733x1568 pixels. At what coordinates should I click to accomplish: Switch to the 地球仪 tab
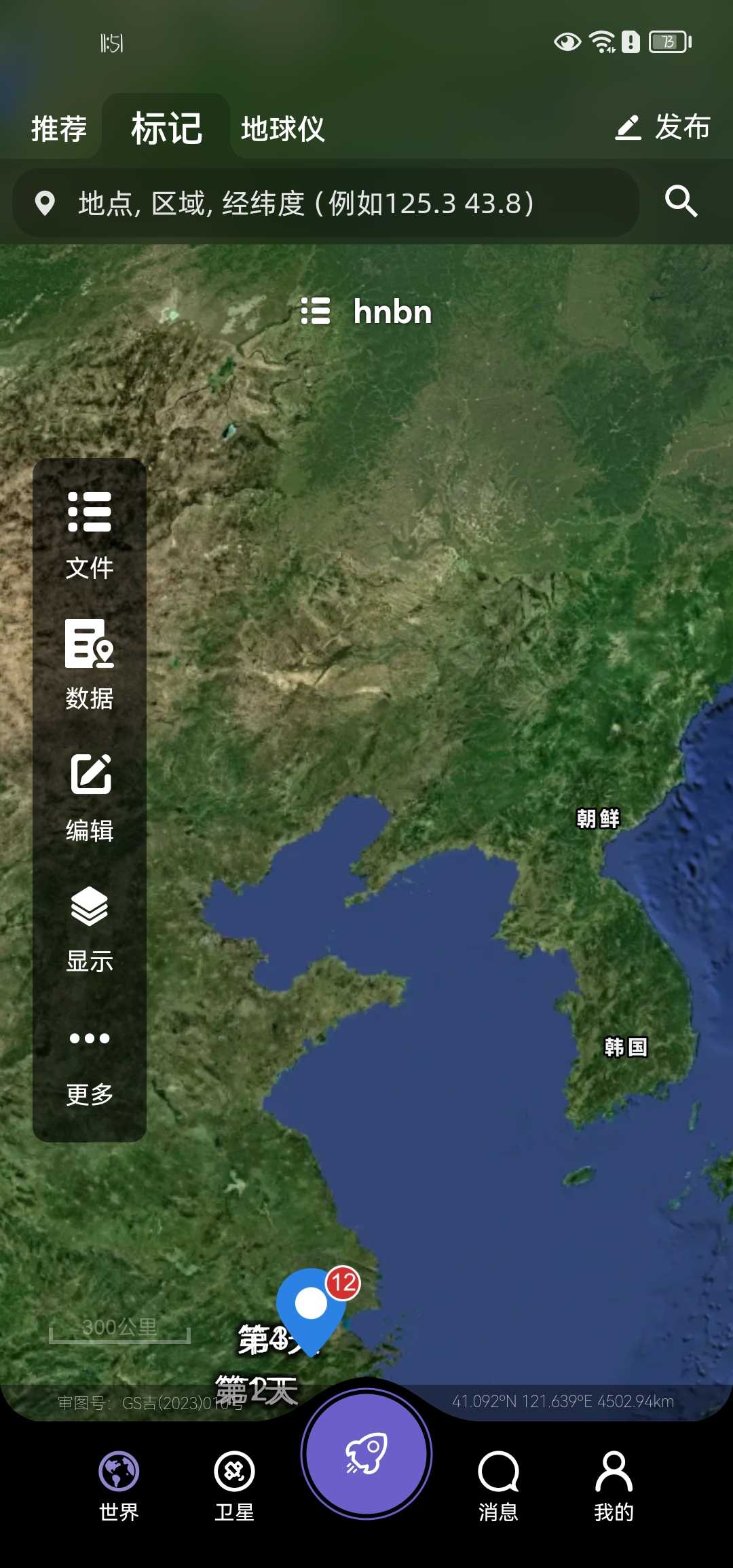[x=282, y=128]
